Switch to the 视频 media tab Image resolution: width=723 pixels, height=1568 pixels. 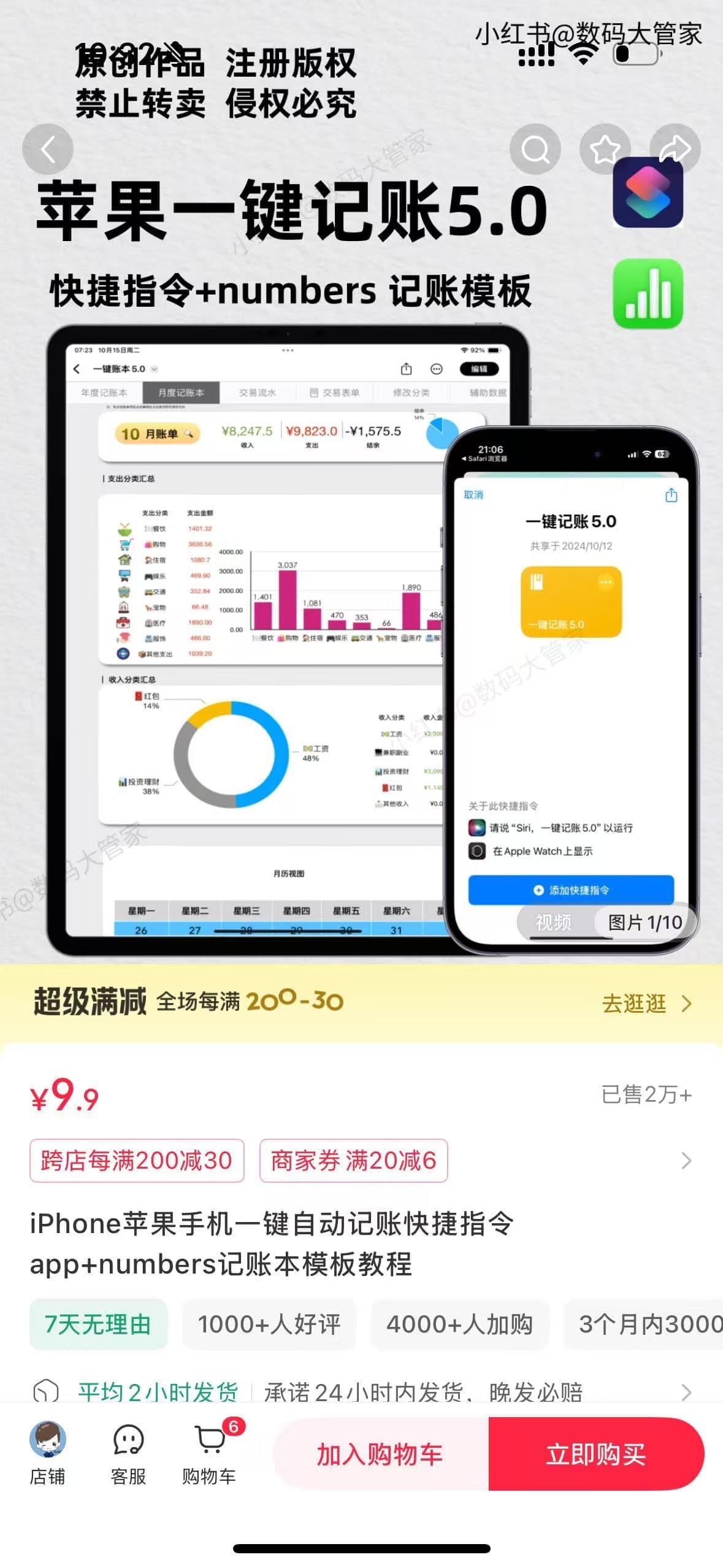[x=554, y=922]
